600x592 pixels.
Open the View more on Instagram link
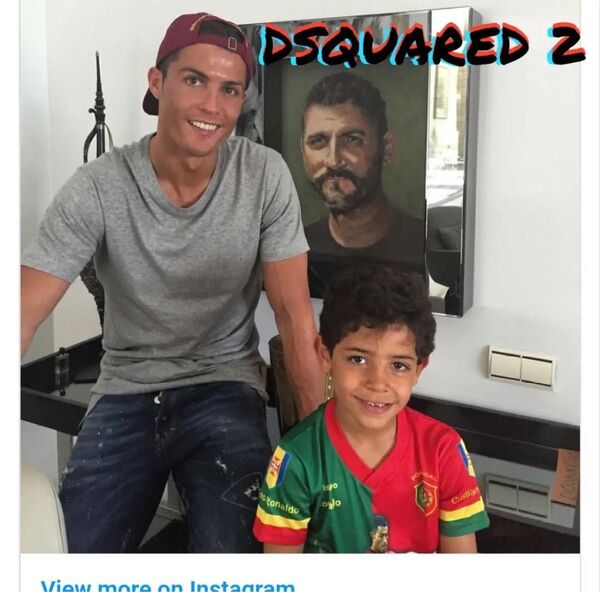[167, 585]
